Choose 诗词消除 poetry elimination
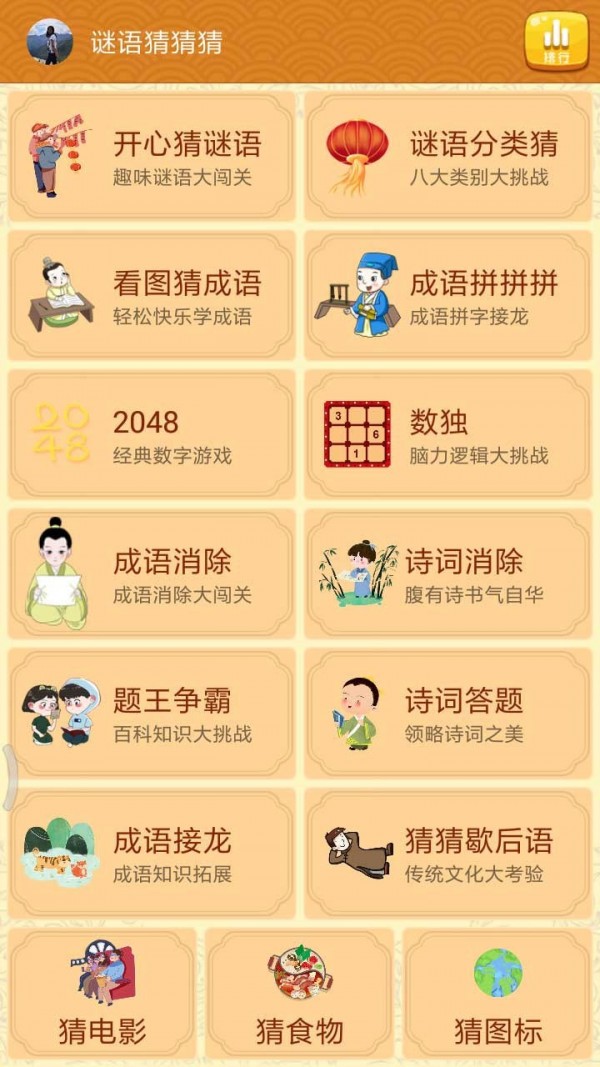Image resolution: width=600 pixels, height=1067 pixels. coord(448,574)
